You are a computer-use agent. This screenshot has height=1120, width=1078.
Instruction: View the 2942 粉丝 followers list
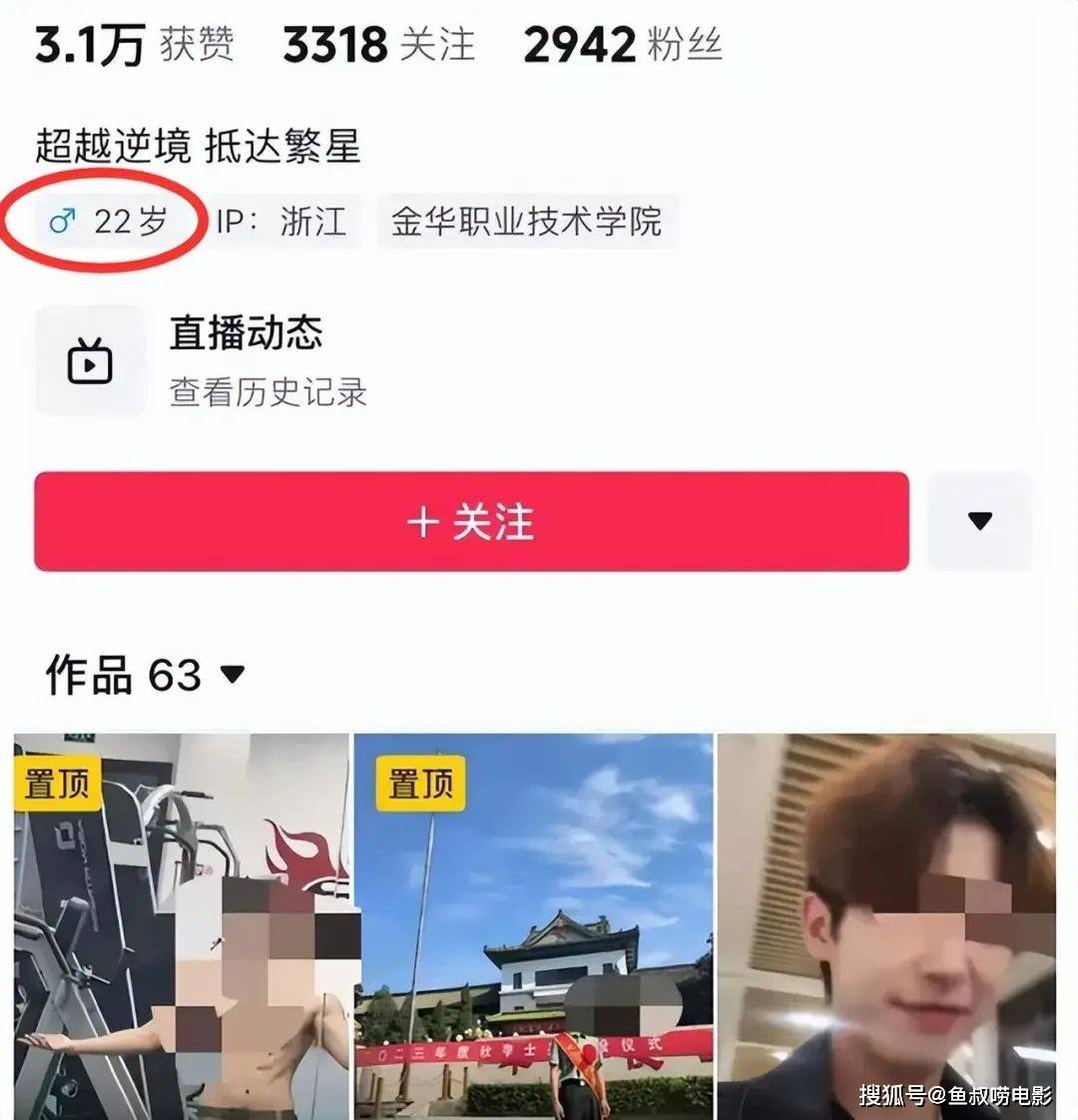point(622,46)
